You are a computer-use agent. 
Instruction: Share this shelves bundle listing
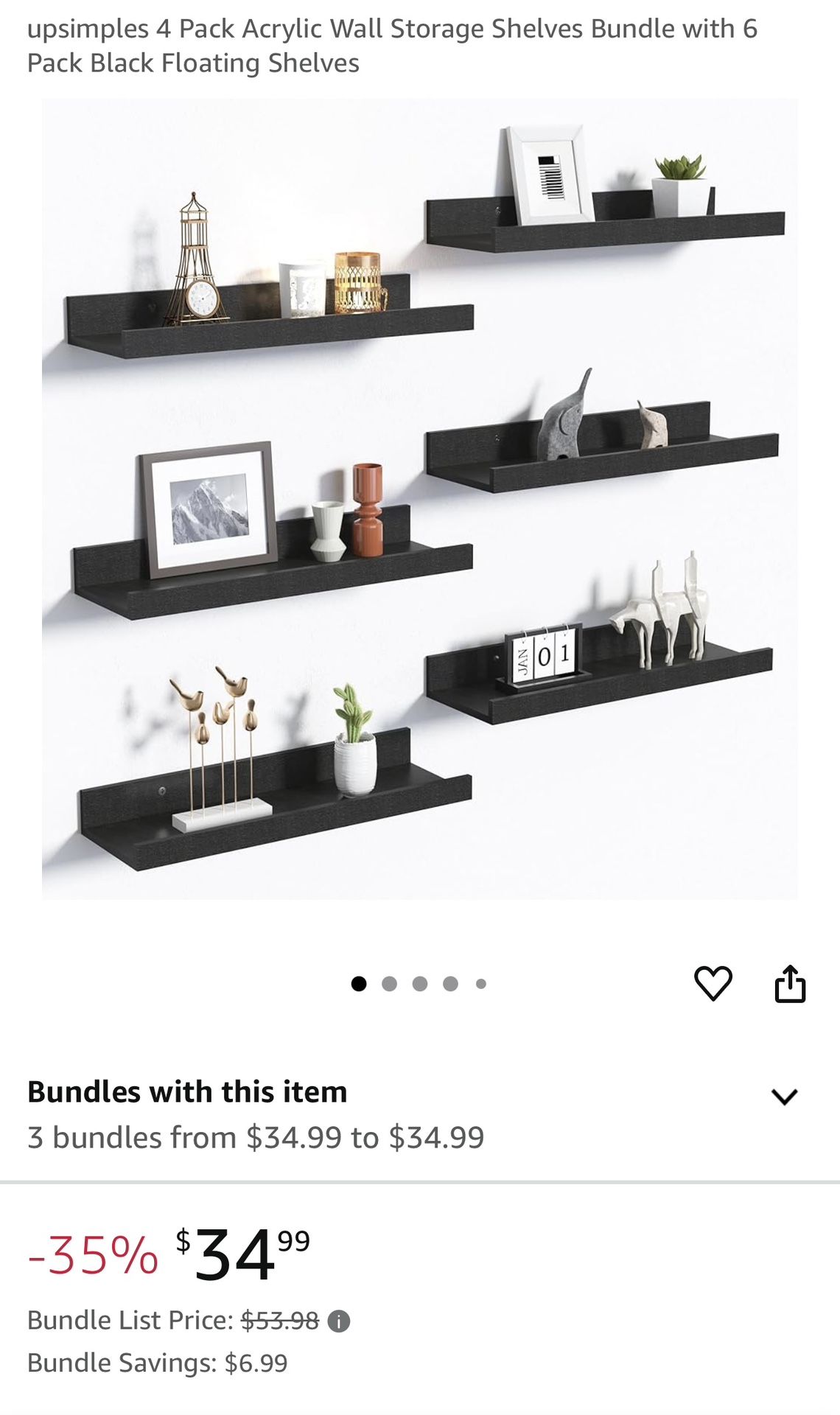pyautogui.click(x=790, y=983)
